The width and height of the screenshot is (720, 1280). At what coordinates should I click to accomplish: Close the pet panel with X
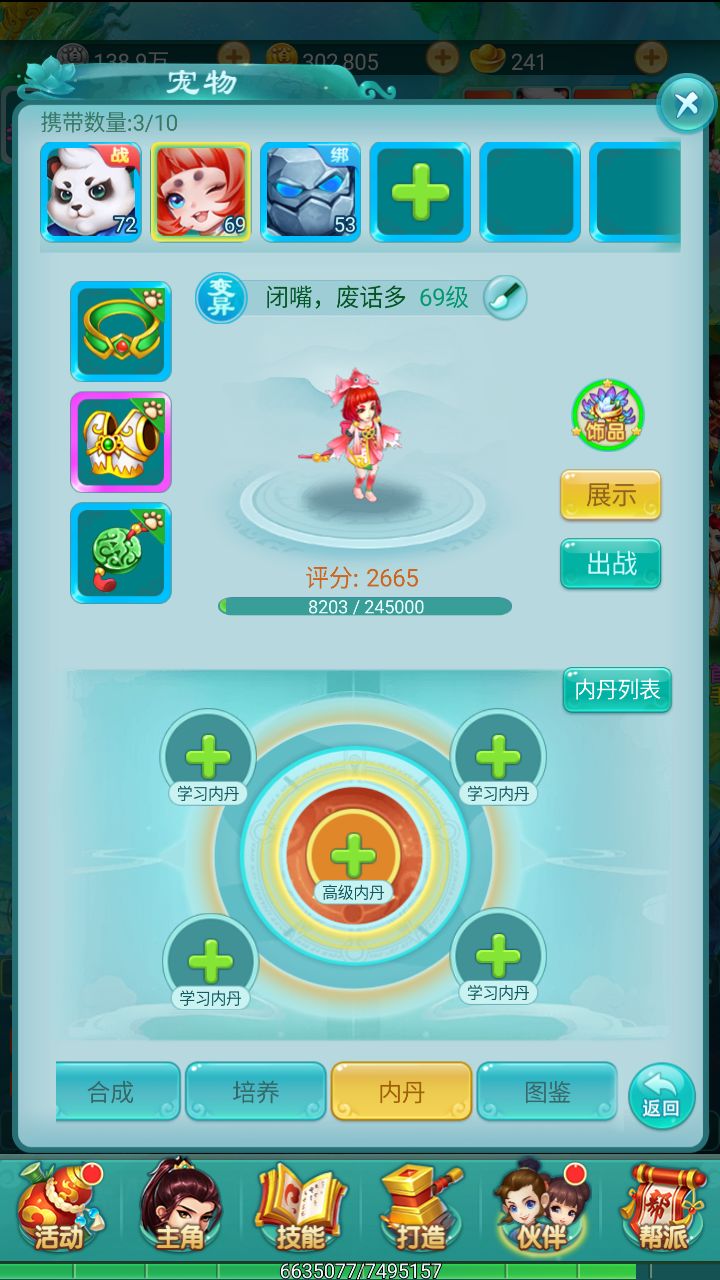pyautogui.click(x=686, y=103)
